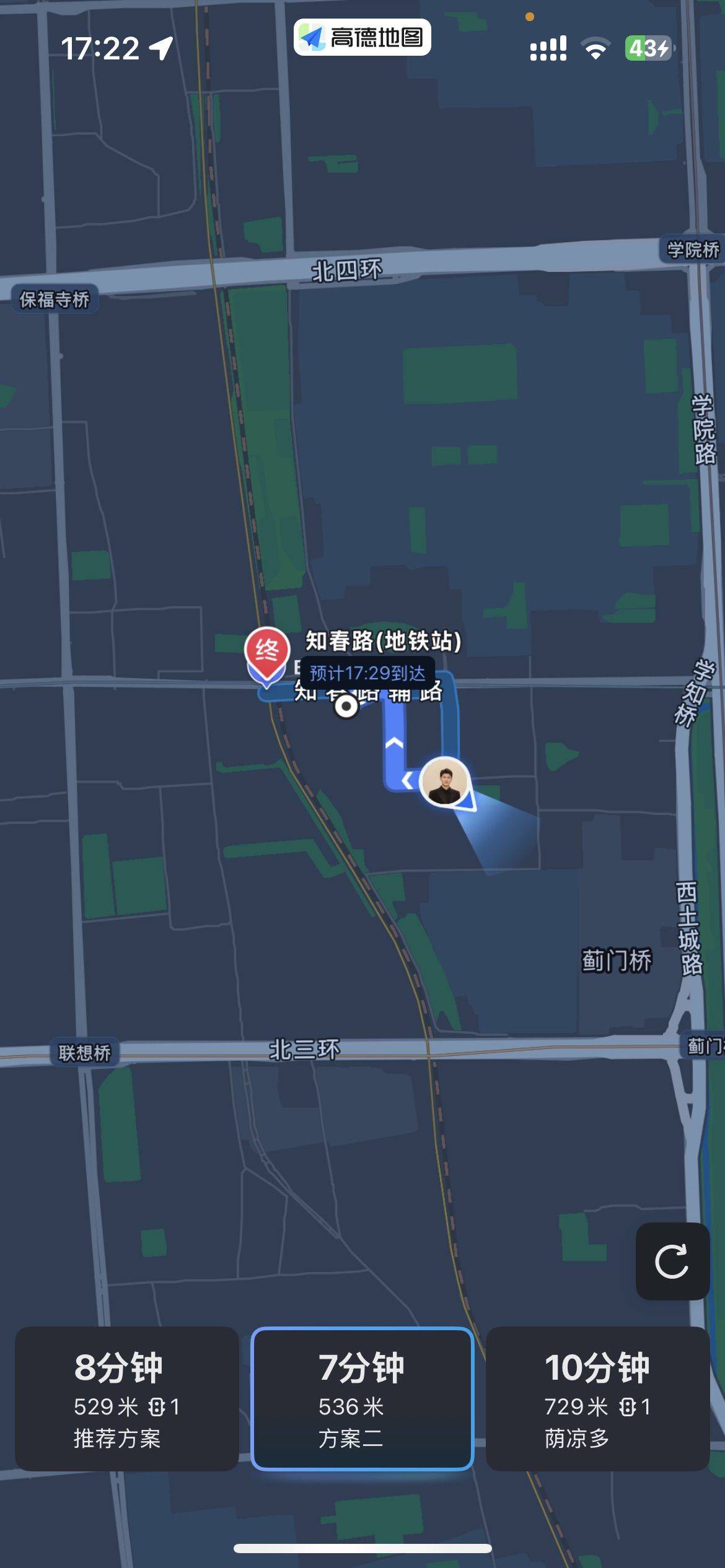Tap the user avatar location marker

pyautogui.click(x=444, y=783)
